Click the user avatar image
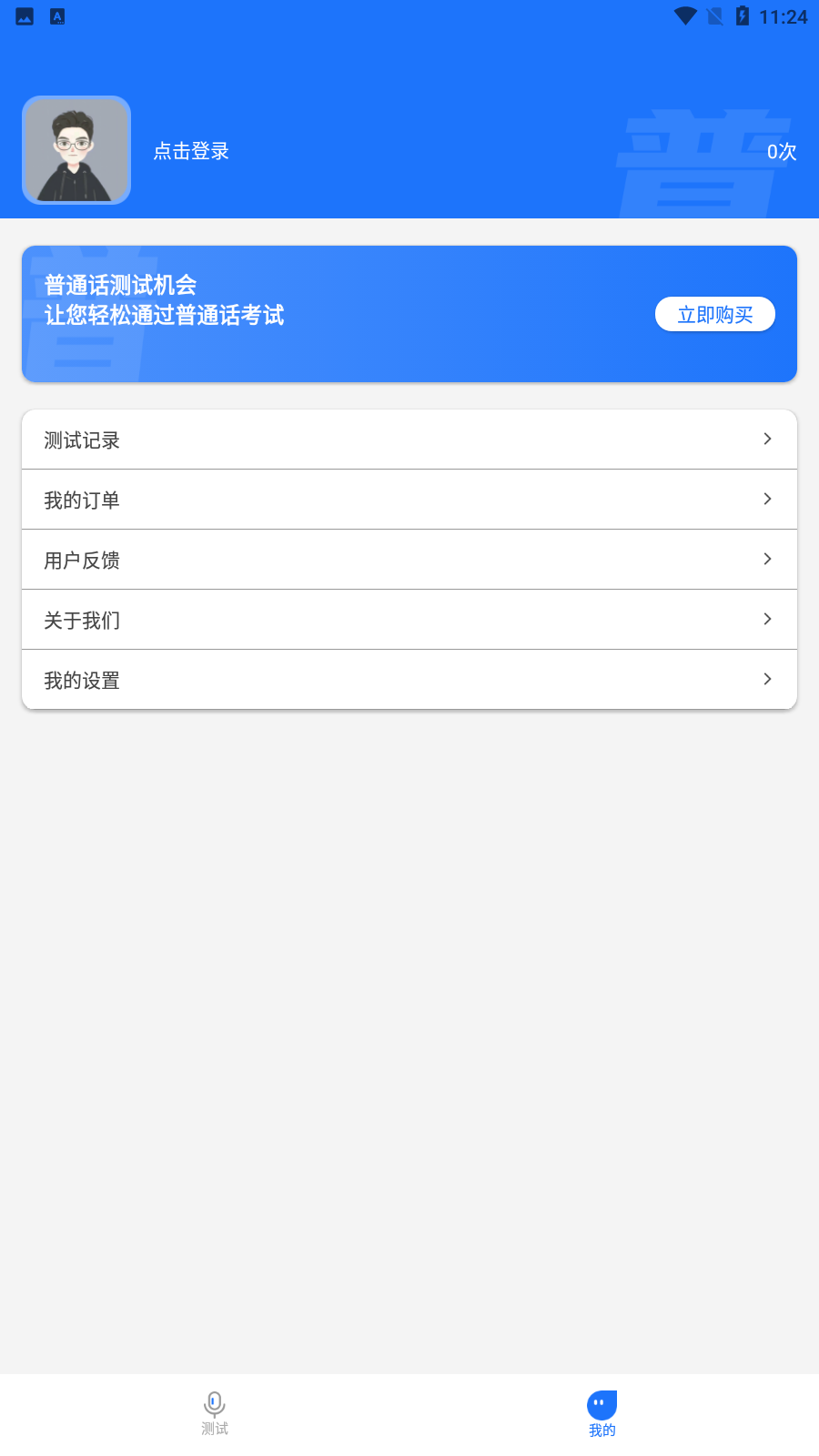 pyautogui.click(x=76, y=150)
